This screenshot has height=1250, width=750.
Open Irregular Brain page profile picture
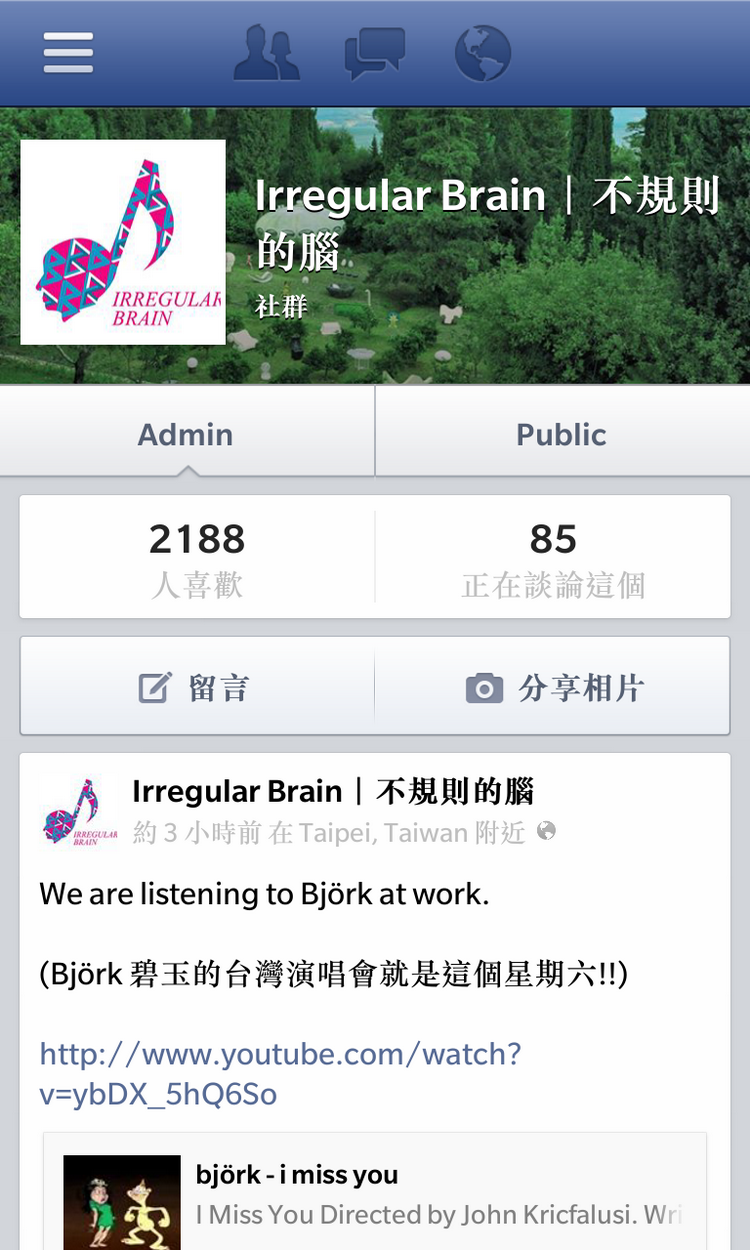click(x=123, y=242)
